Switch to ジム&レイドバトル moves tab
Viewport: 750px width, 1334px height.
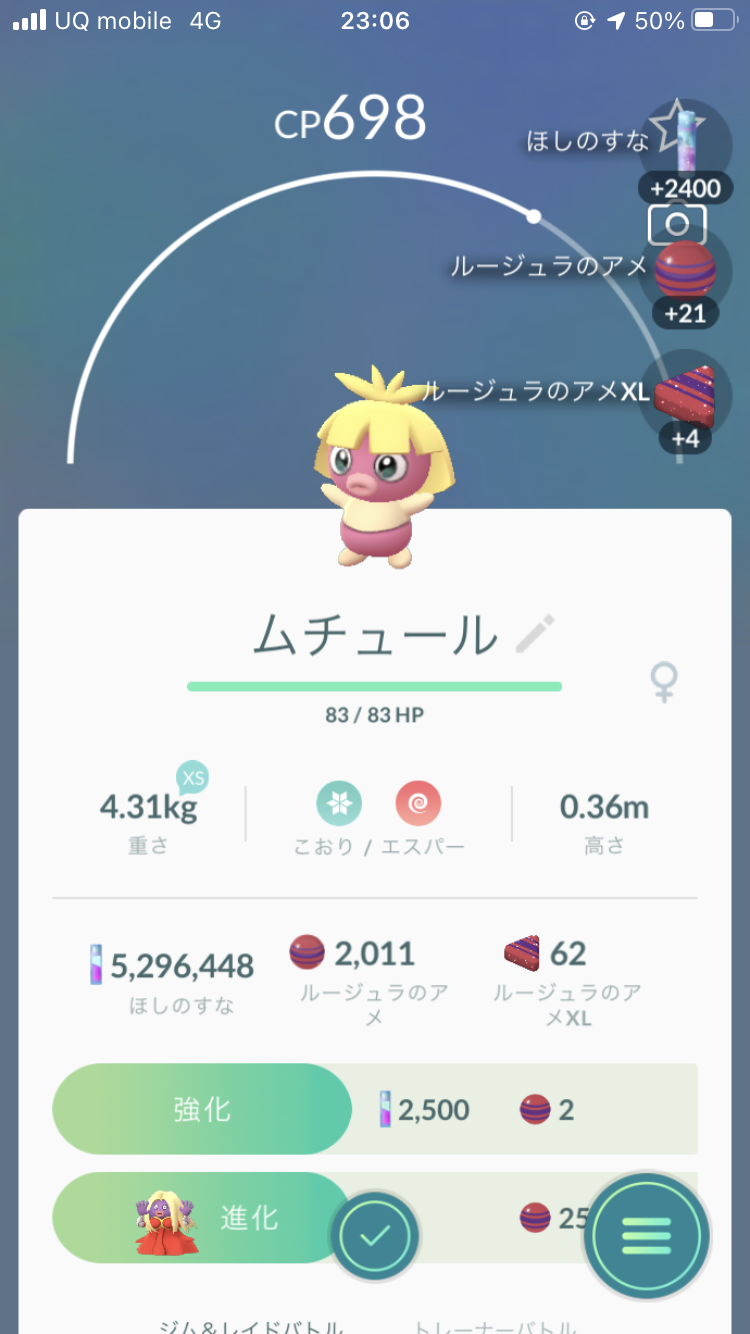tap(250, 1326)
